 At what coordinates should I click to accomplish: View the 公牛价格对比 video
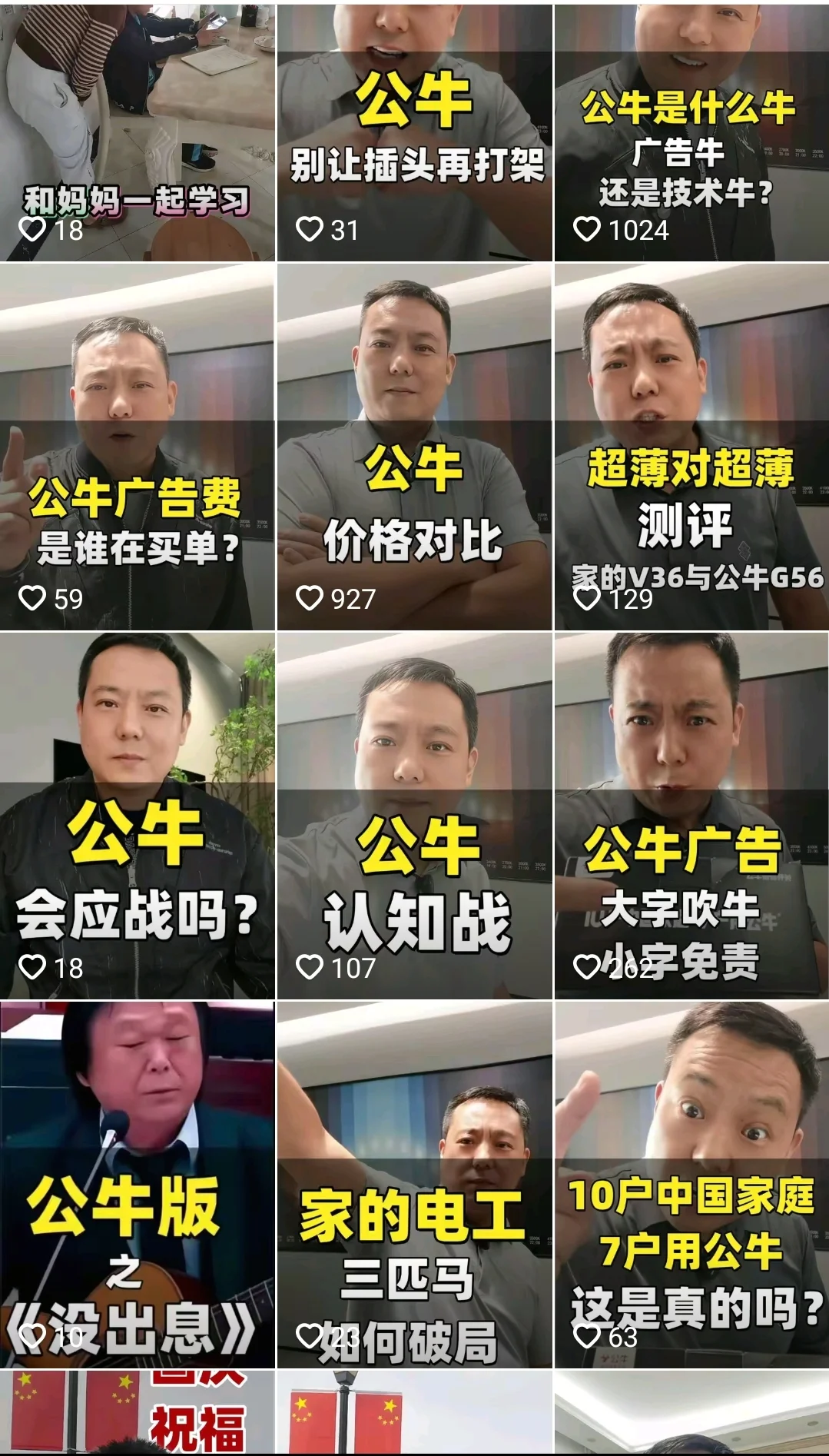(x=414, y=446)
